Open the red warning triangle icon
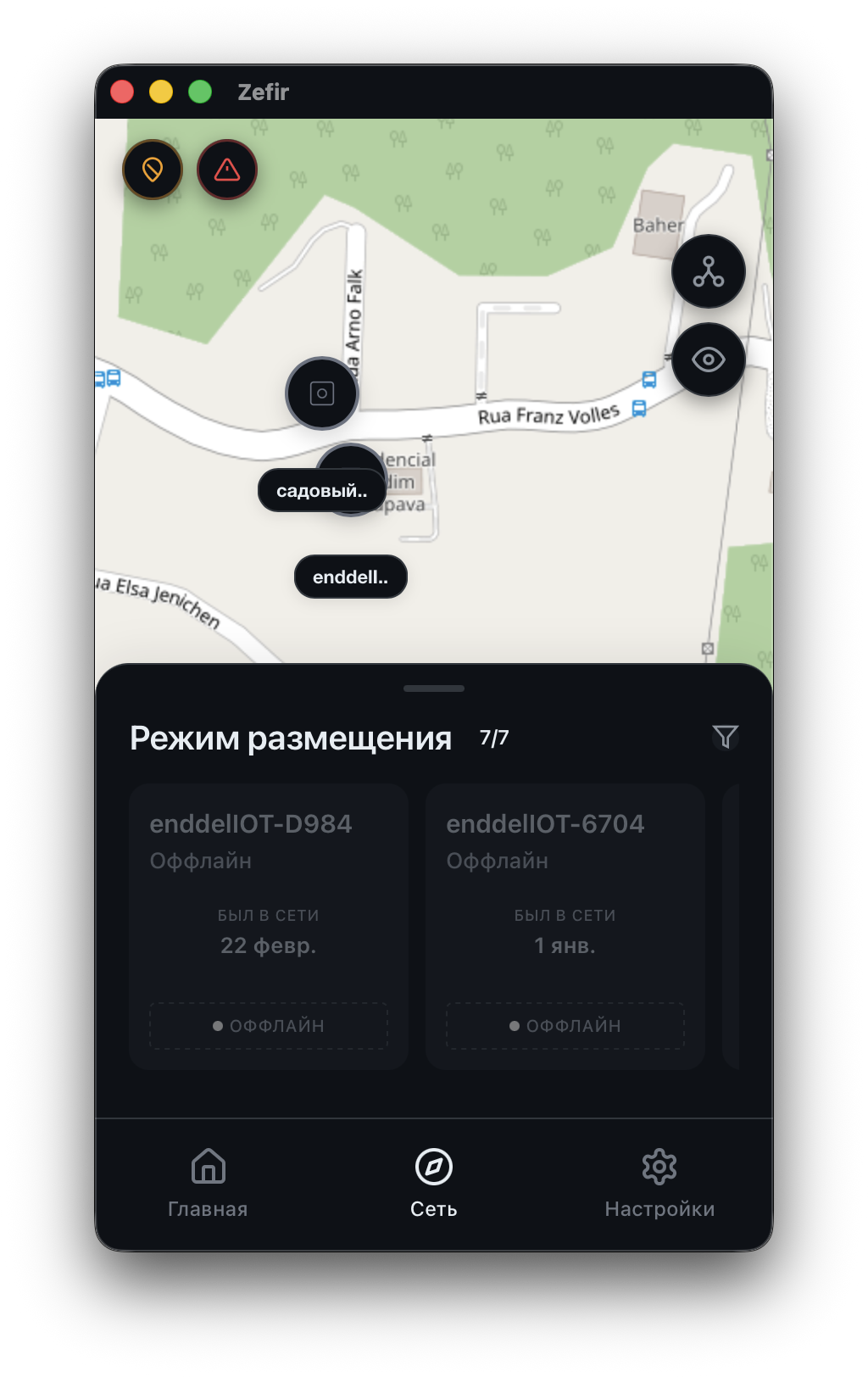This screenshot has width=868, height=1377. pyautogui.click(x=226, y=170)
